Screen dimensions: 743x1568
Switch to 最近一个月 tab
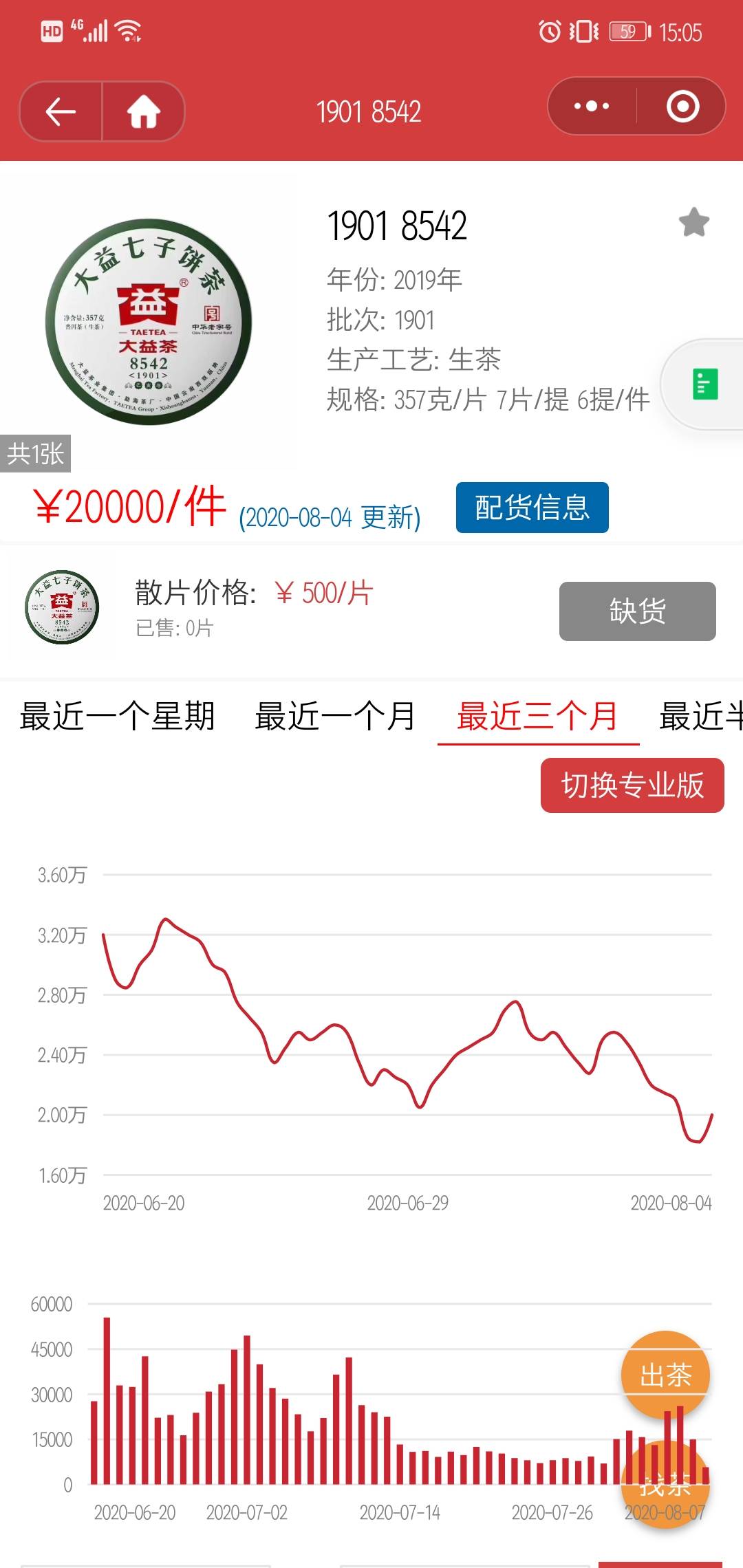pyautogui.click(x=335, y=716)
